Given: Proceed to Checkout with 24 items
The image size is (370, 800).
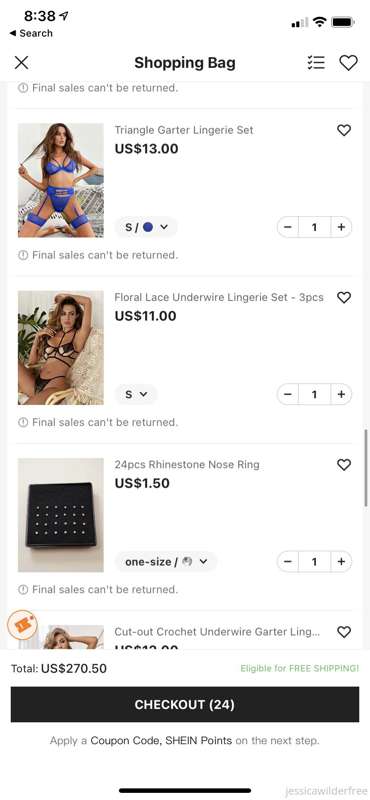Looking at the screenshot, I should (x=185, y=705).
